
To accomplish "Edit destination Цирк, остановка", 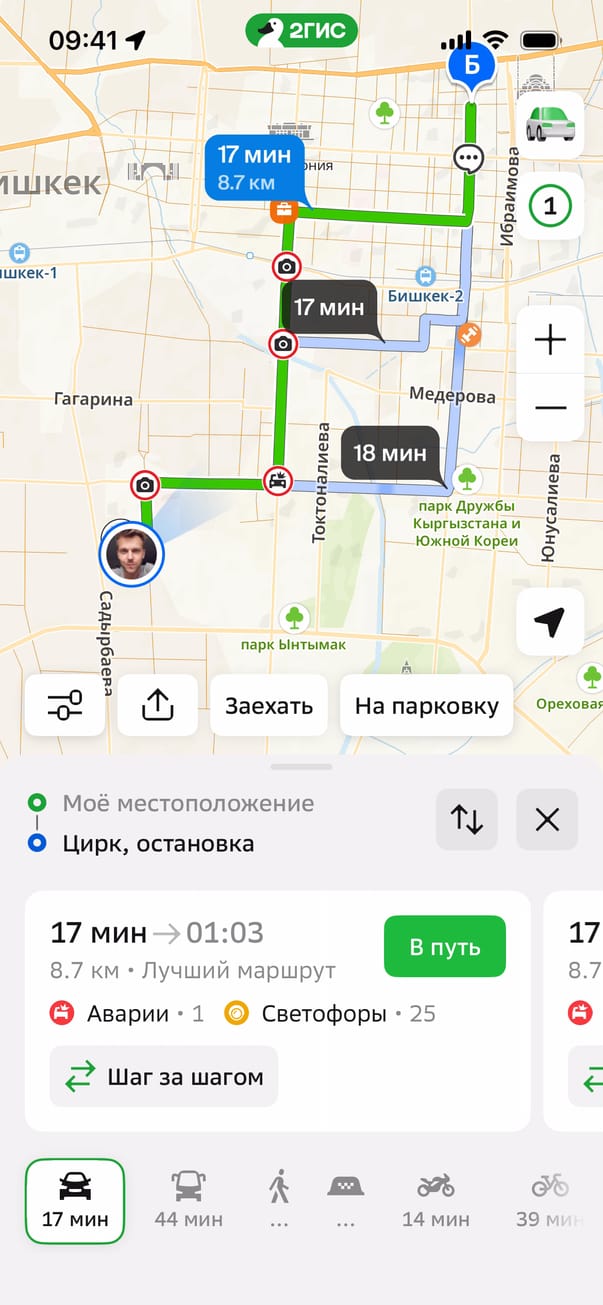I will [158, 843].
